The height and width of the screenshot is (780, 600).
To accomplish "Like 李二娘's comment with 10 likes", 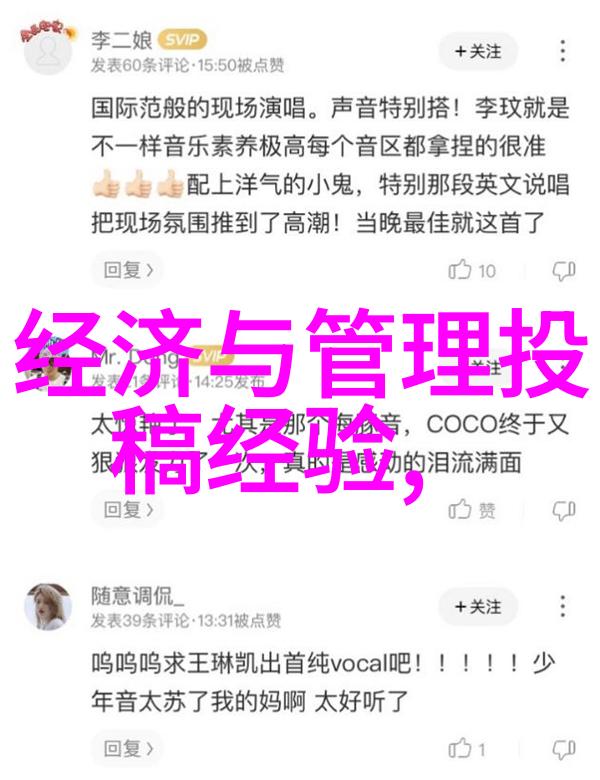I will pos(472,269).
